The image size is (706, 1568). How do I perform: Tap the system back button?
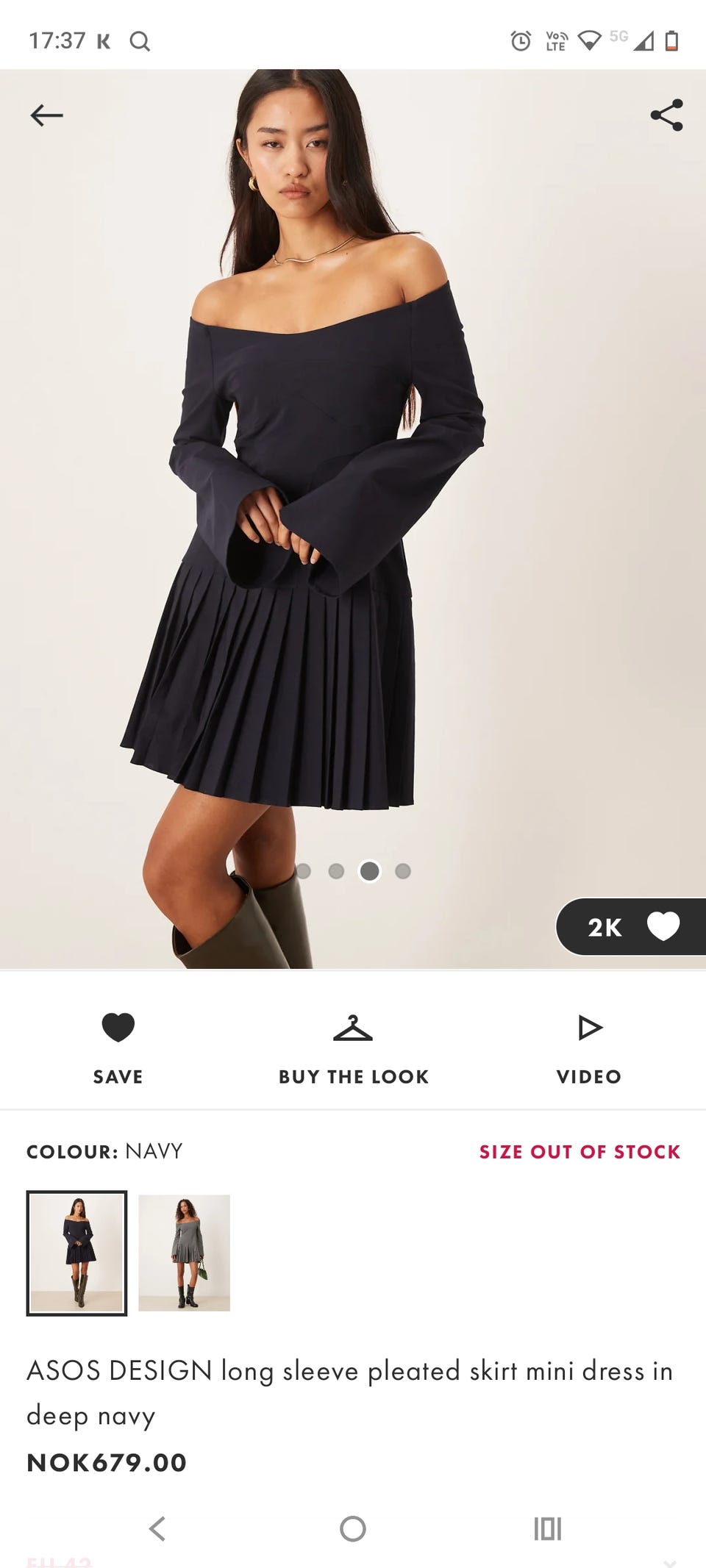157,1528
